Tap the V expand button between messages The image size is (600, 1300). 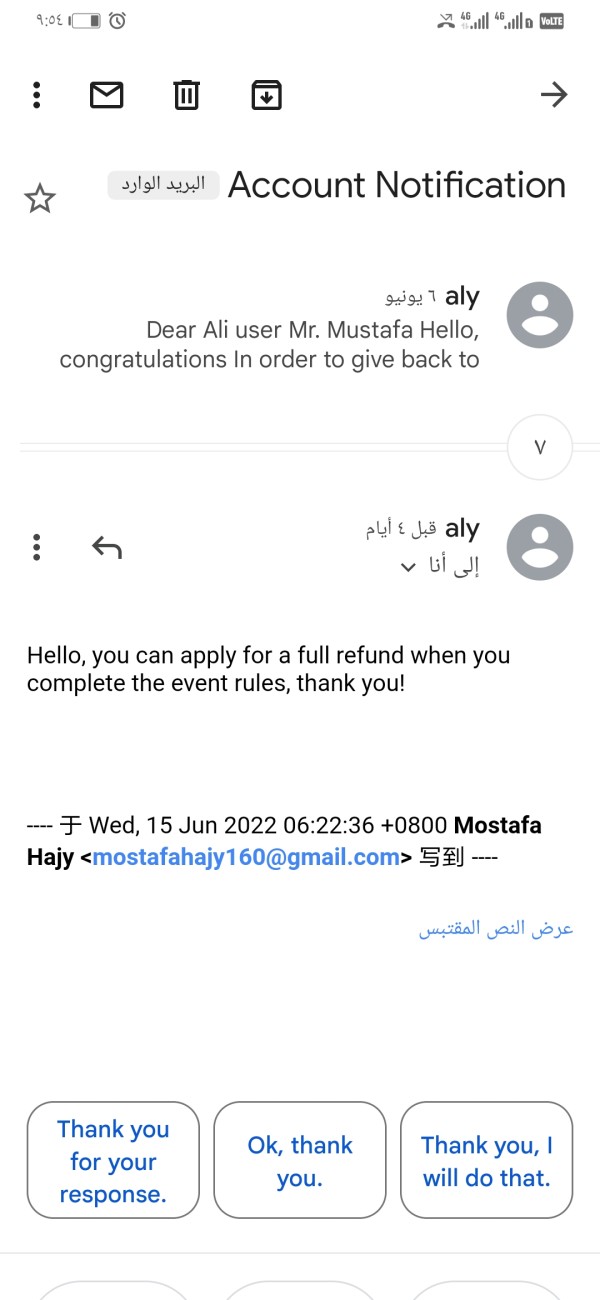540,448
